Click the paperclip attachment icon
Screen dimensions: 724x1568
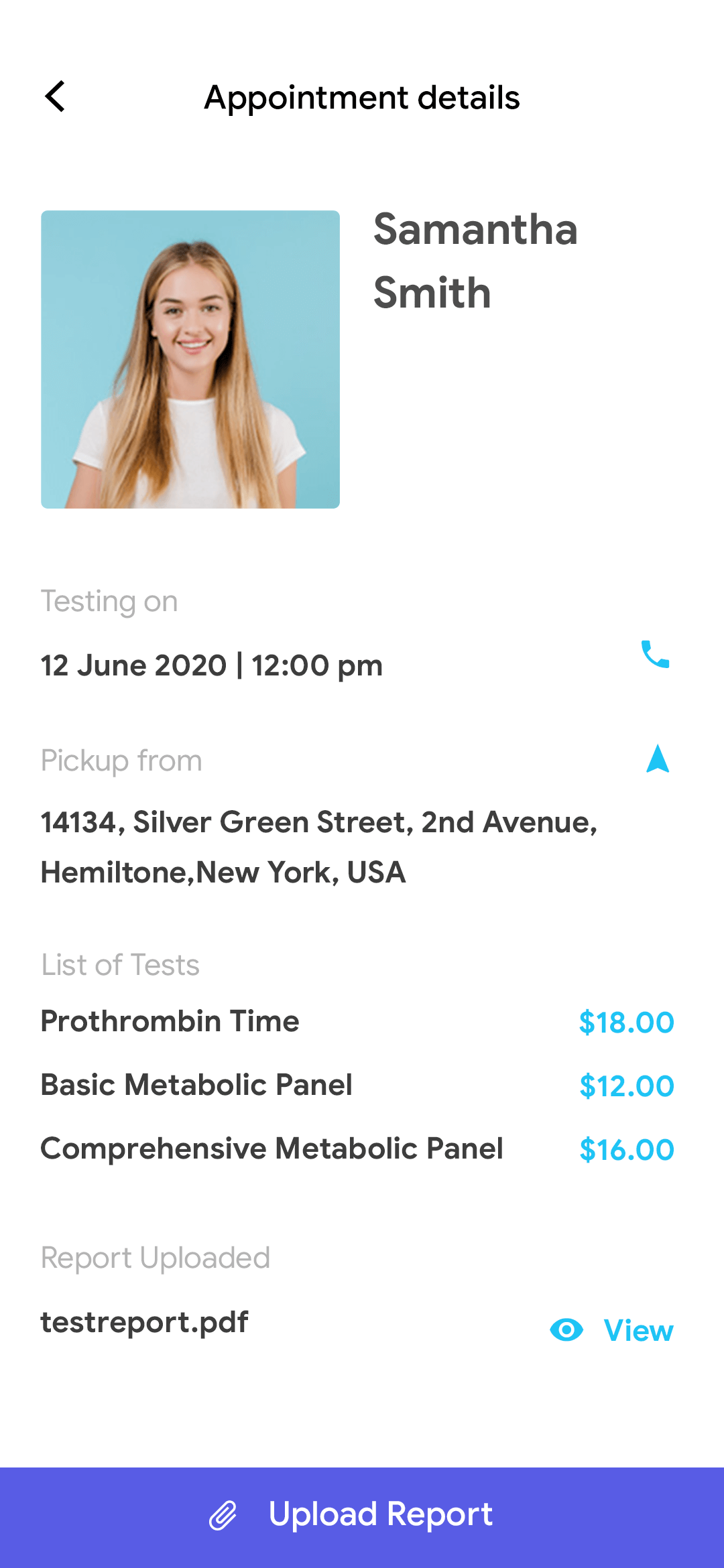[x=222, y=1513]
